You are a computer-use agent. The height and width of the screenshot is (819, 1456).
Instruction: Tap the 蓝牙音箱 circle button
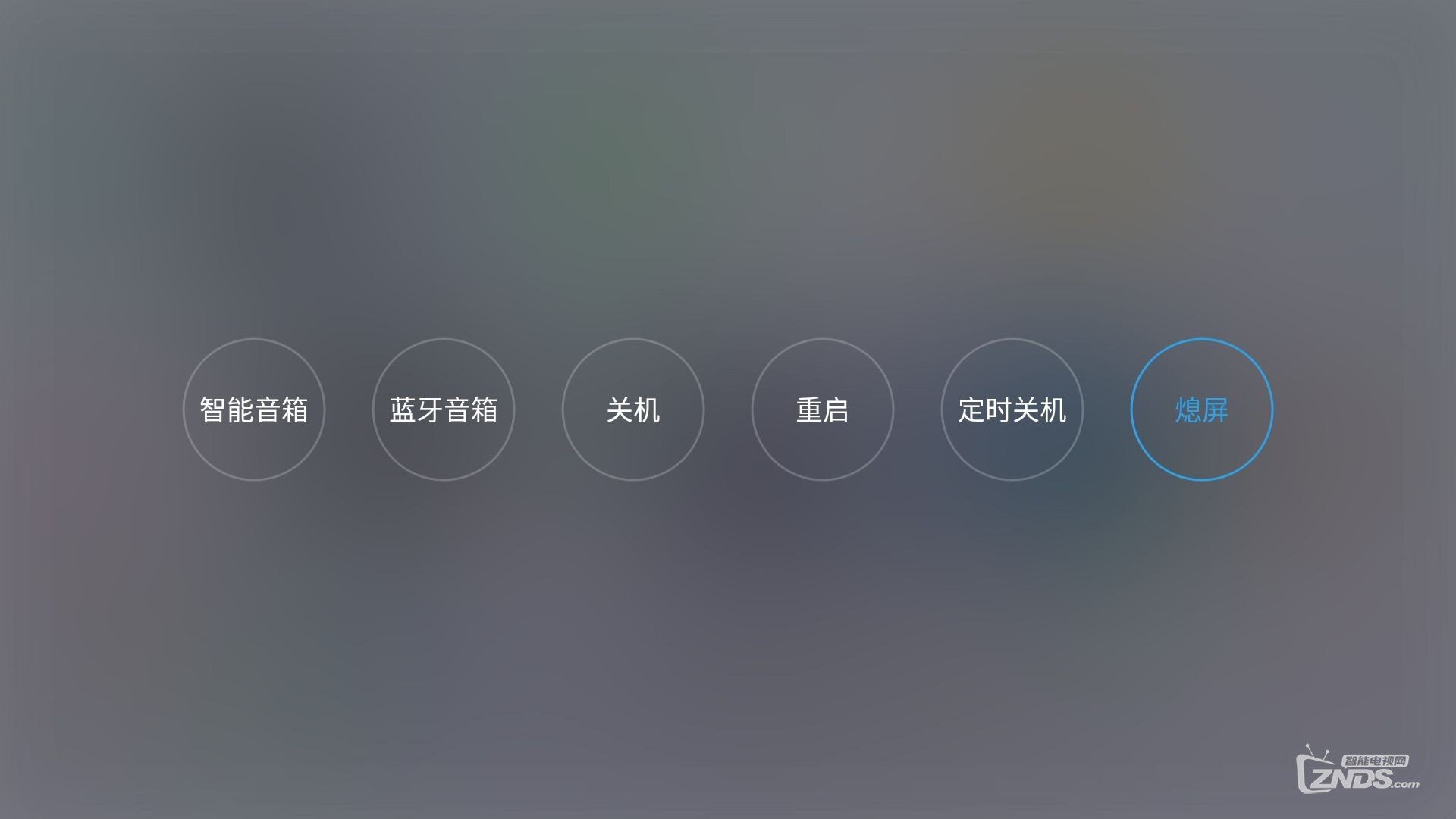(x=443, y=409)
